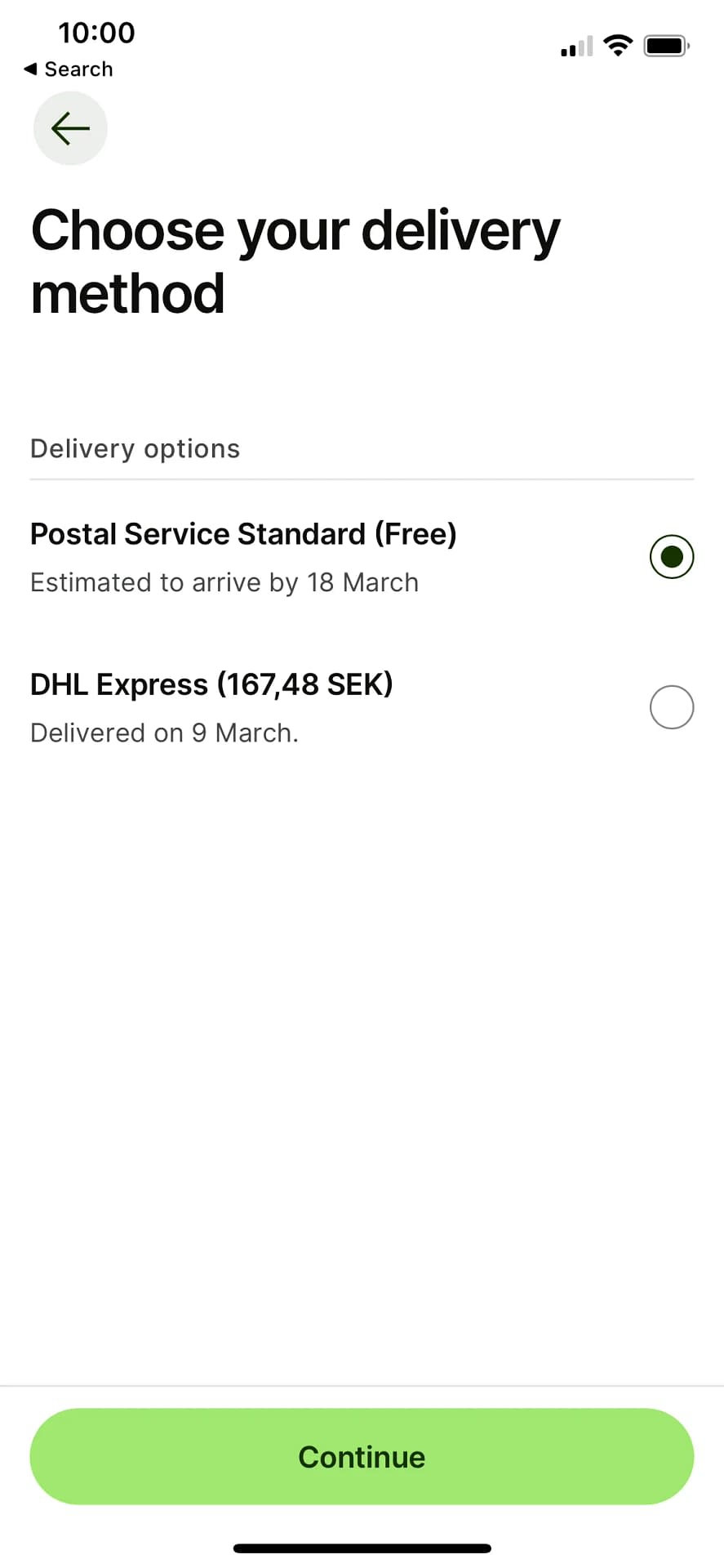Select Postal Service Standard free delivery
724x1568 pixels.
point(362,557)
